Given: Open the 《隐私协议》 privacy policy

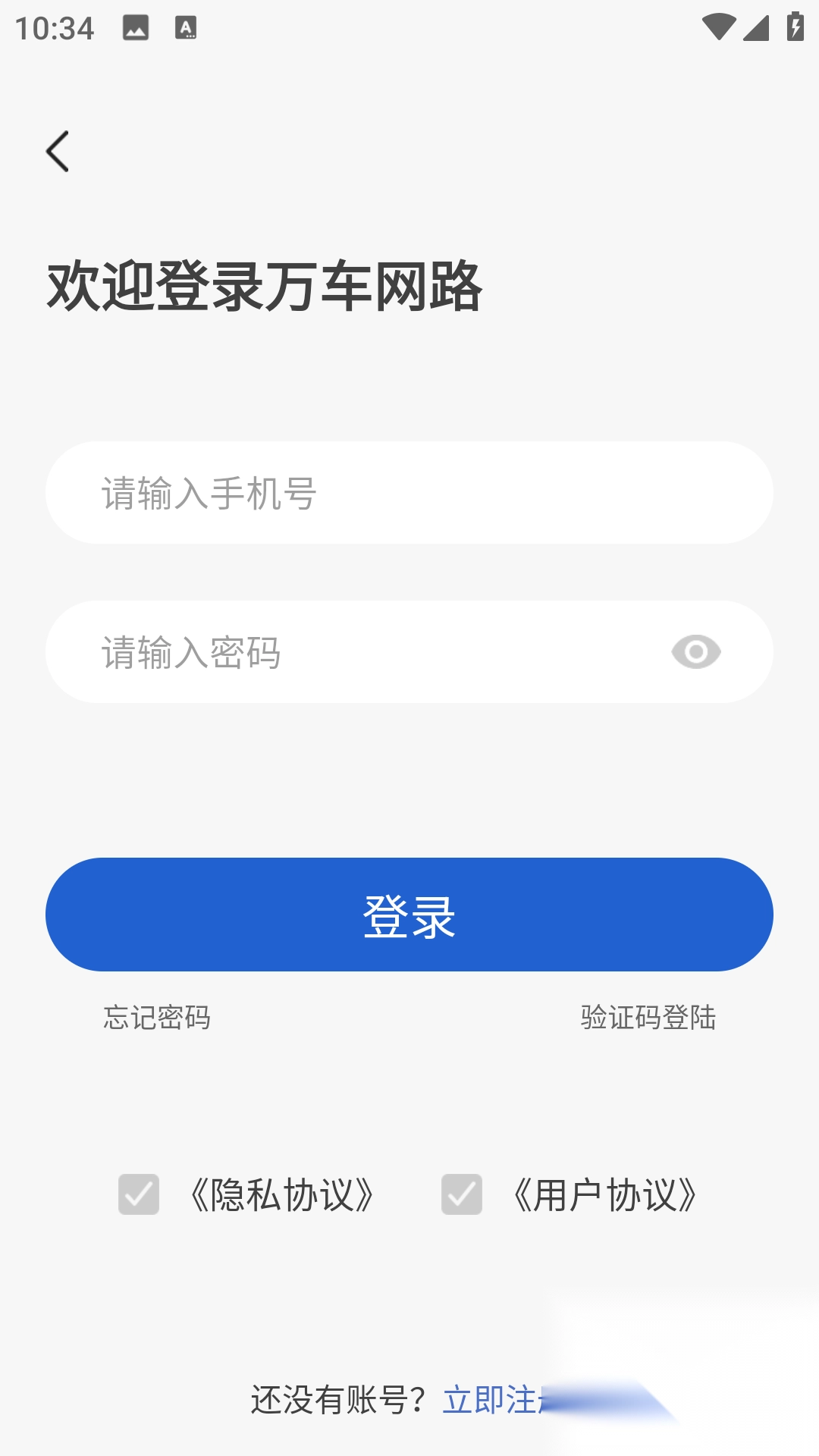Looking at the screenshot, I should click(282, 1192).
